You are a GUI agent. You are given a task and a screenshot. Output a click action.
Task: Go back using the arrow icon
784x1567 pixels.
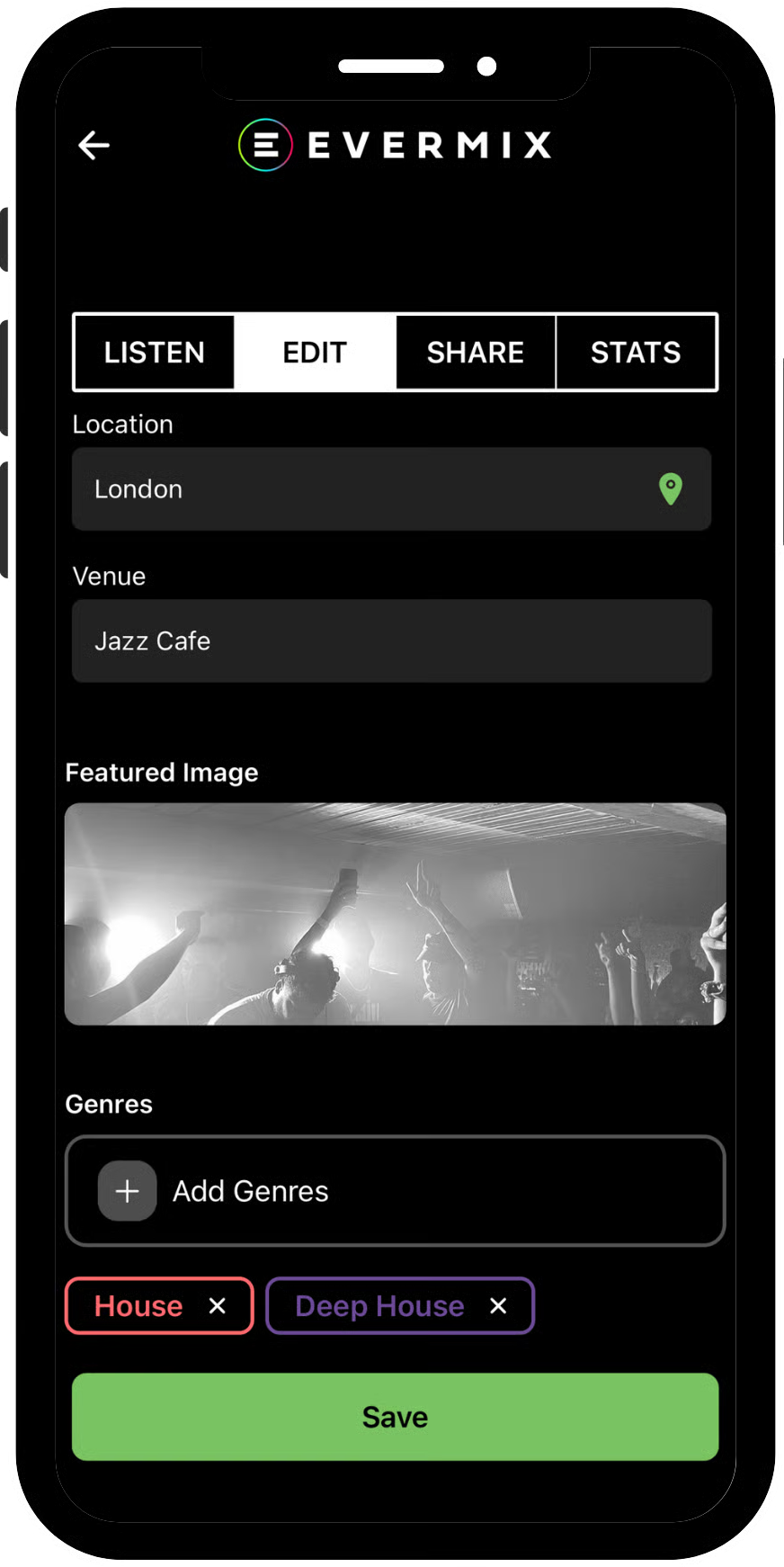[94, 145]
